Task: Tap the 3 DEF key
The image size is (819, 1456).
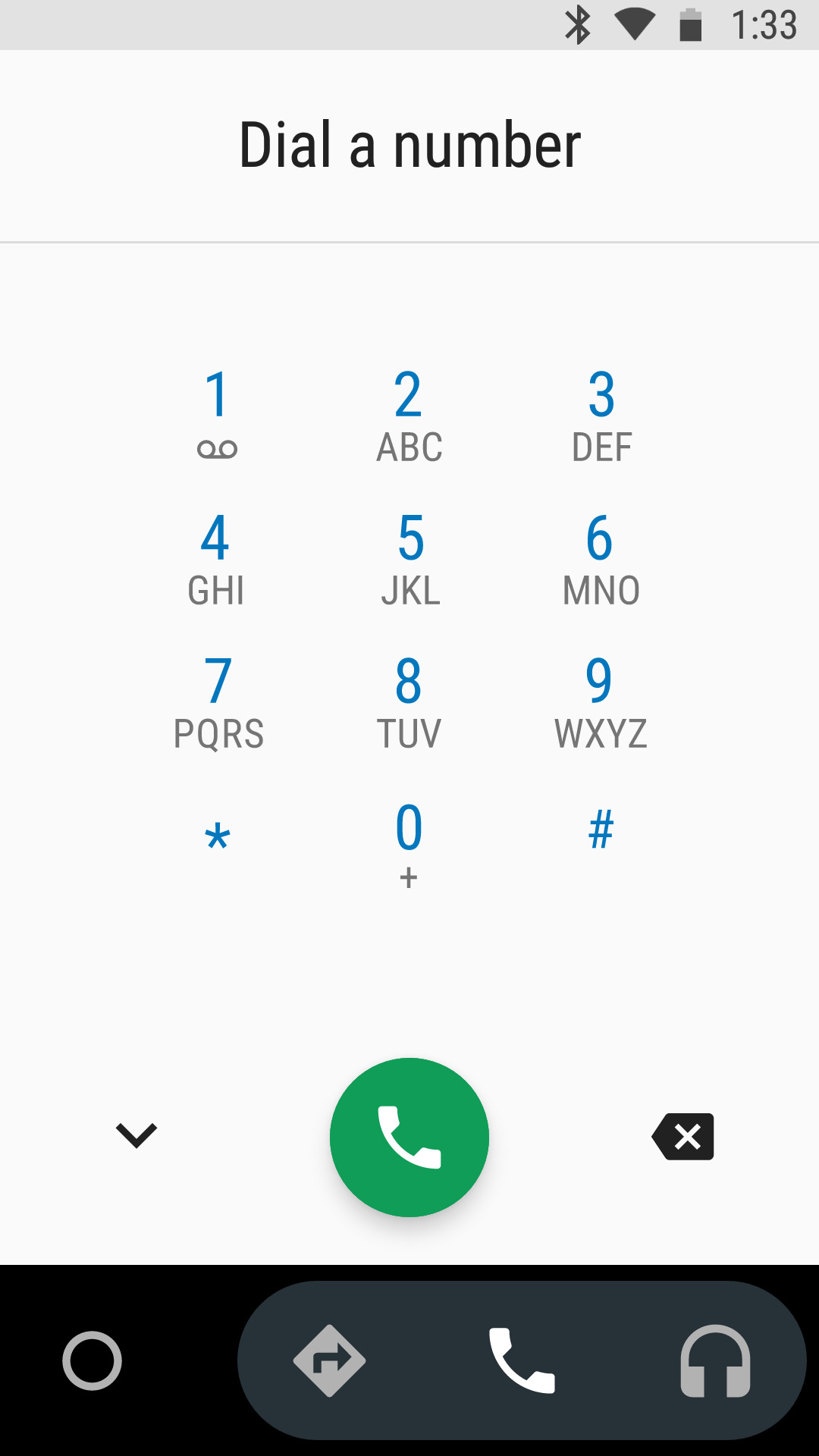Action: [601, 413]
